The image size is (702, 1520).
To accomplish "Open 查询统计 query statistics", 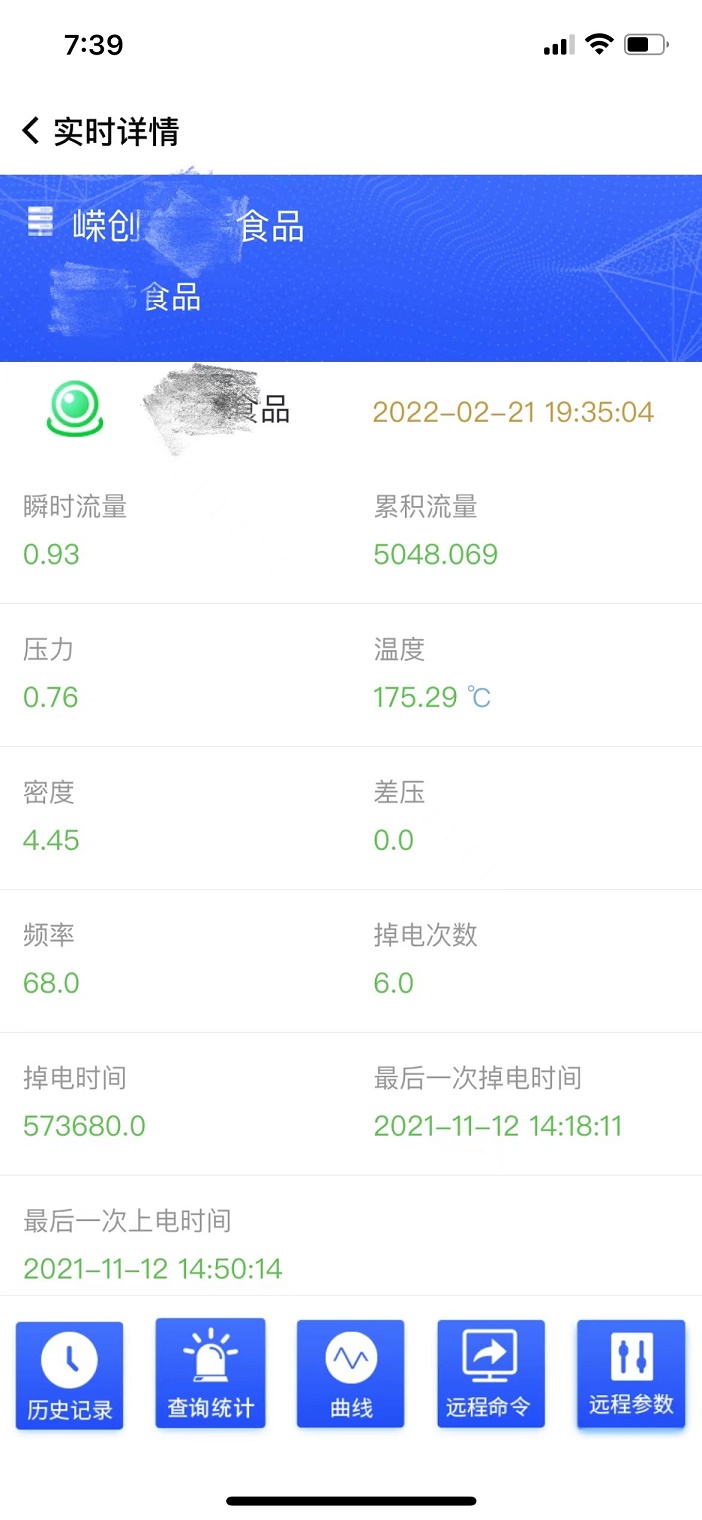I will pyautogui.click(x=210, y=1373).
